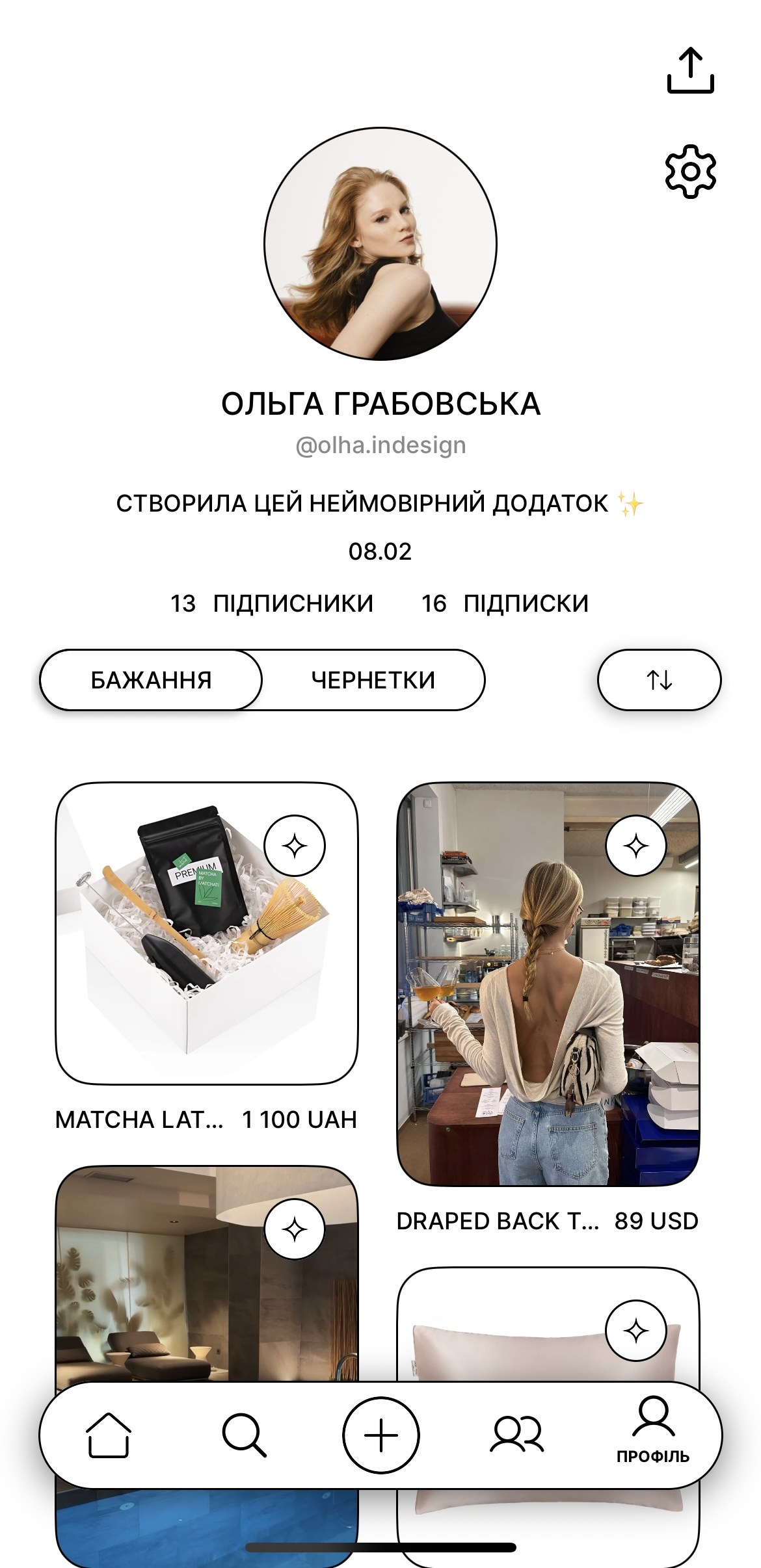Go to the home tab
This screenshot has width=761, height=1568.
108,1434
